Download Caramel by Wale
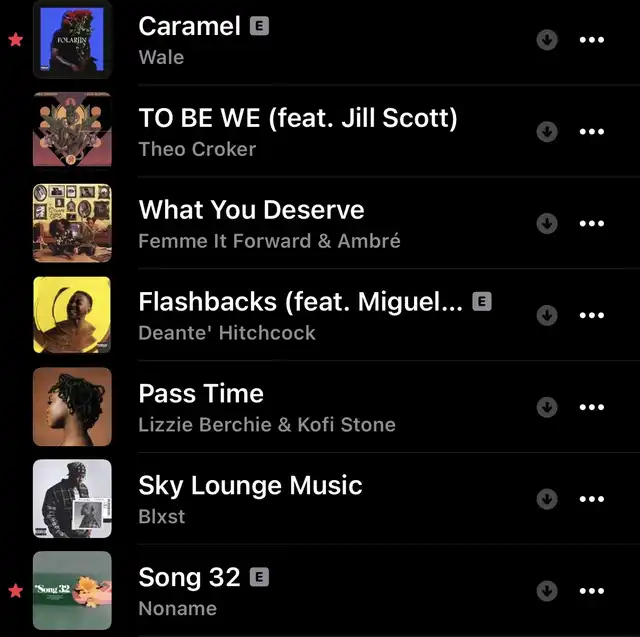The height and width of the screenshot is (637, 640). pos(547,40)
